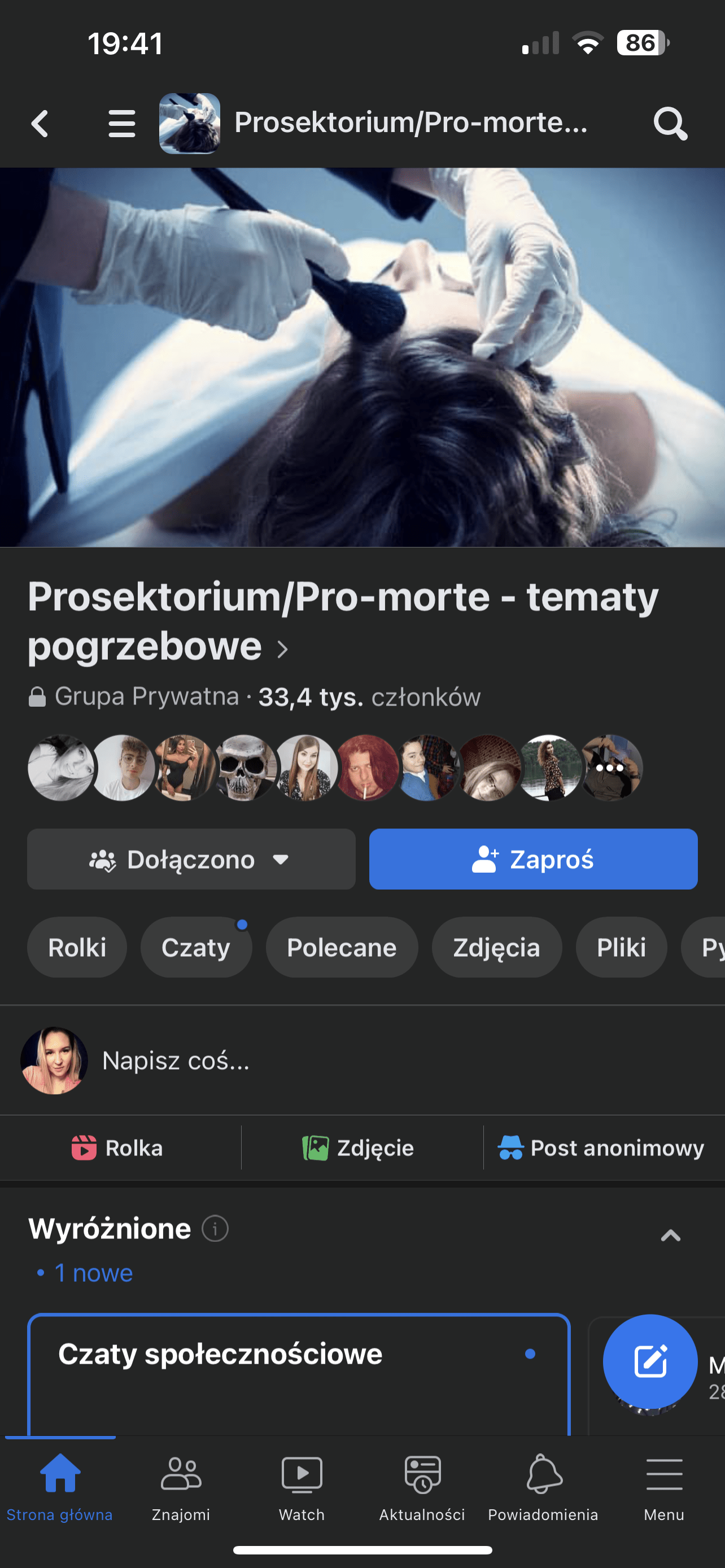This screenshot has height=1568, width=725.
Task: Open the Pliki chip
Action: tap(621, 947)
